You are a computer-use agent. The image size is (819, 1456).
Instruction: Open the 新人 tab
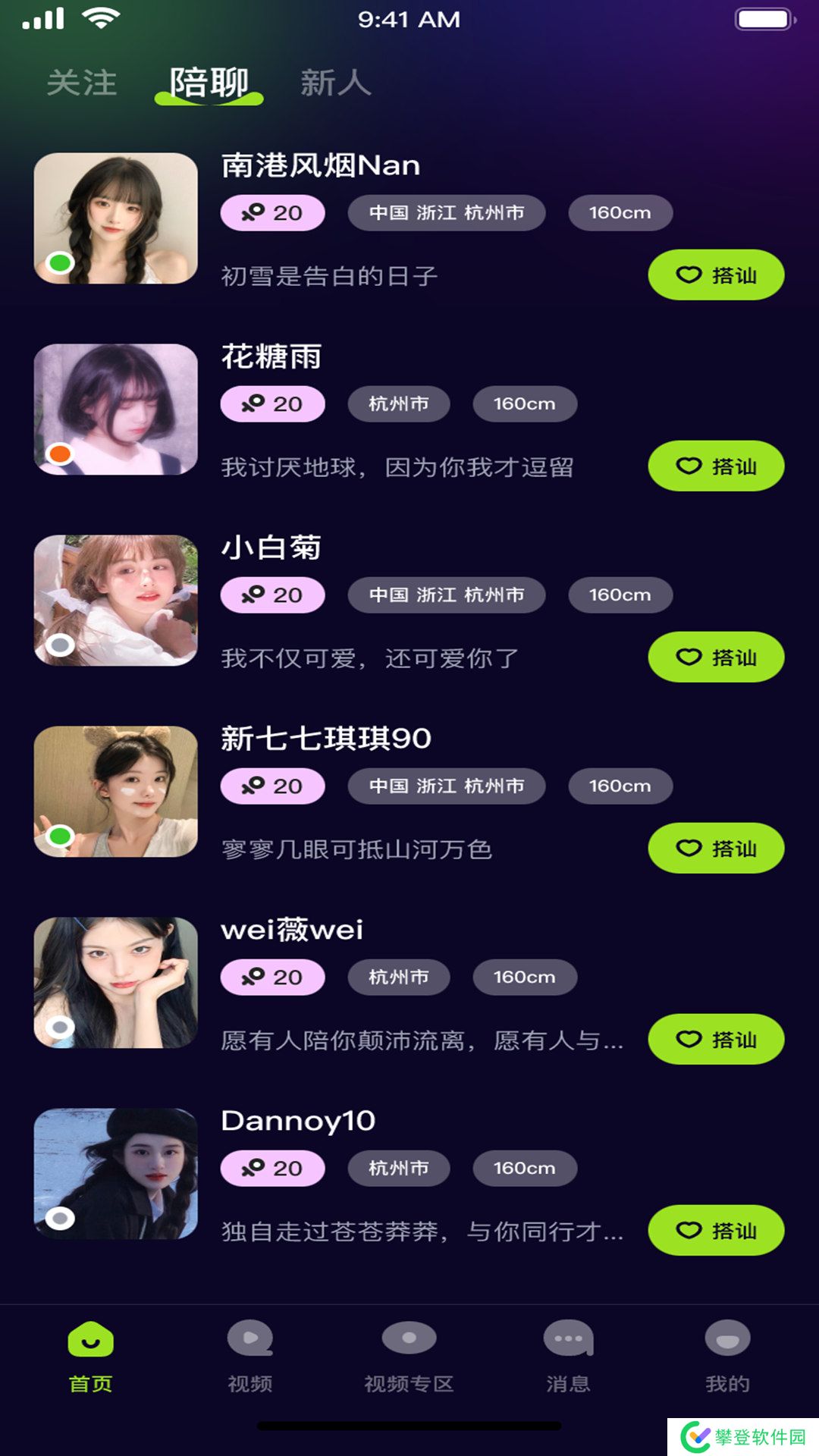[x=335, y=83]
